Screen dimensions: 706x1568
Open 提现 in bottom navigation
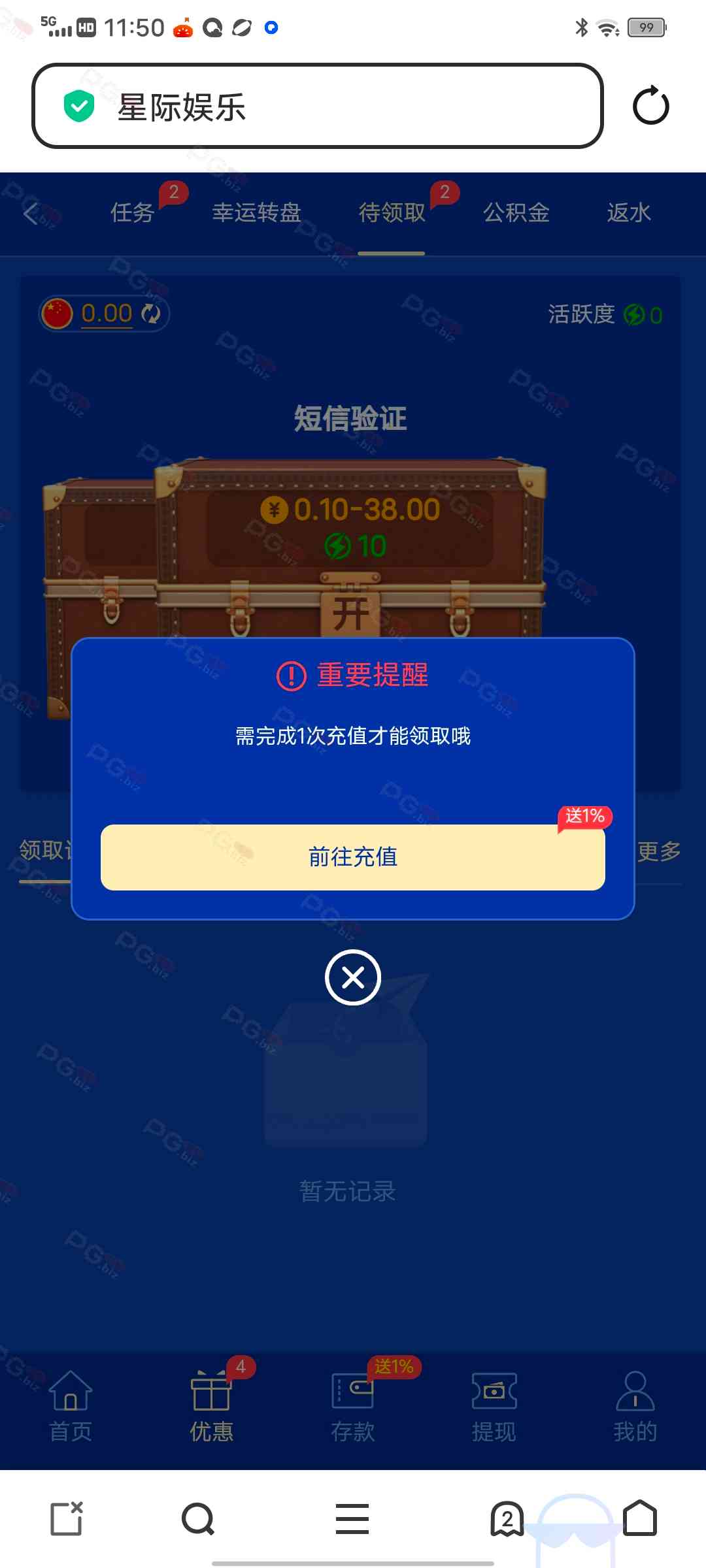[x=494, y=1406]
